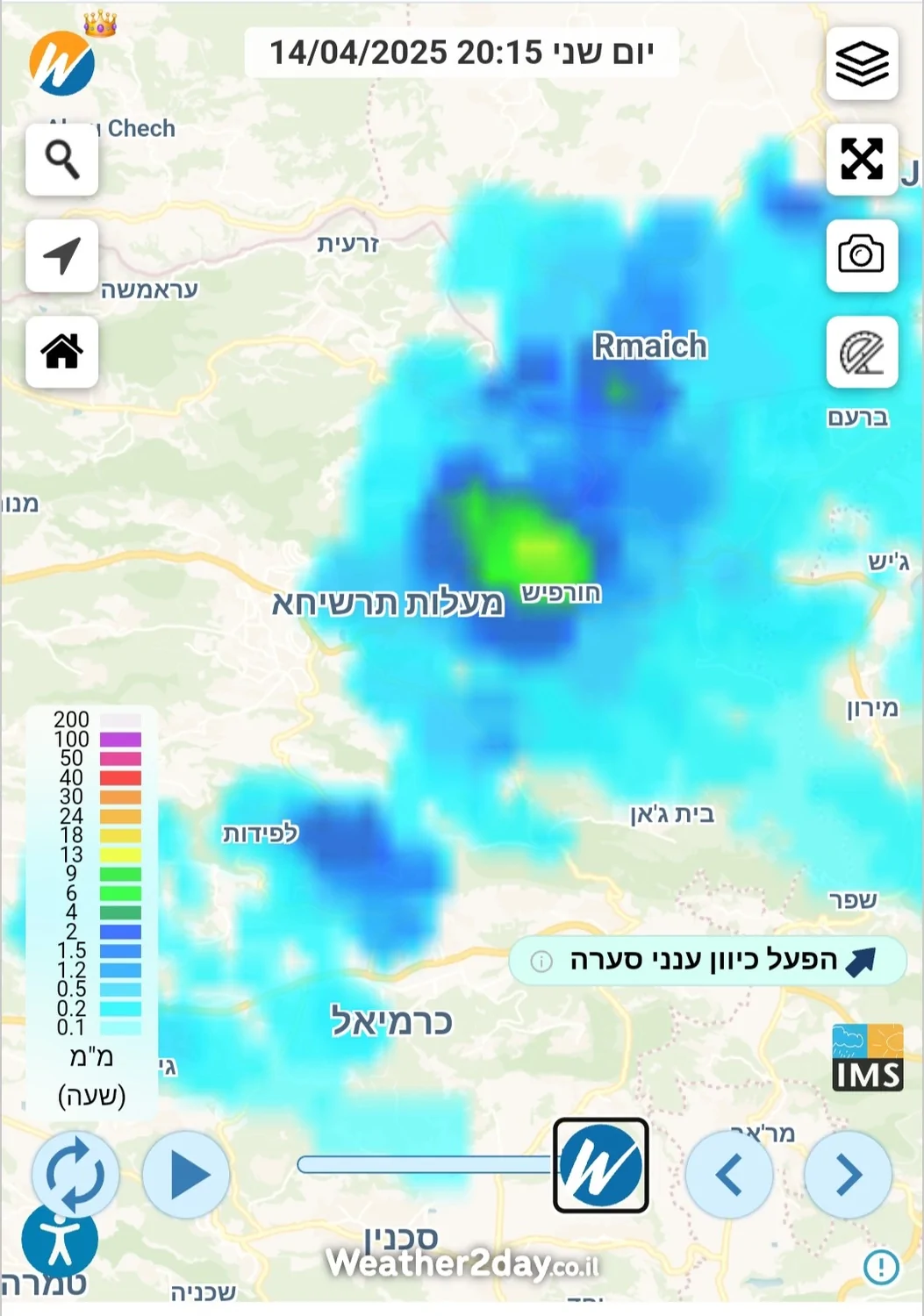Image resolution: width=924 pixels, height=1316 pixels.
Task: Open the Weather2day logo menu
Action: (61, 63)
